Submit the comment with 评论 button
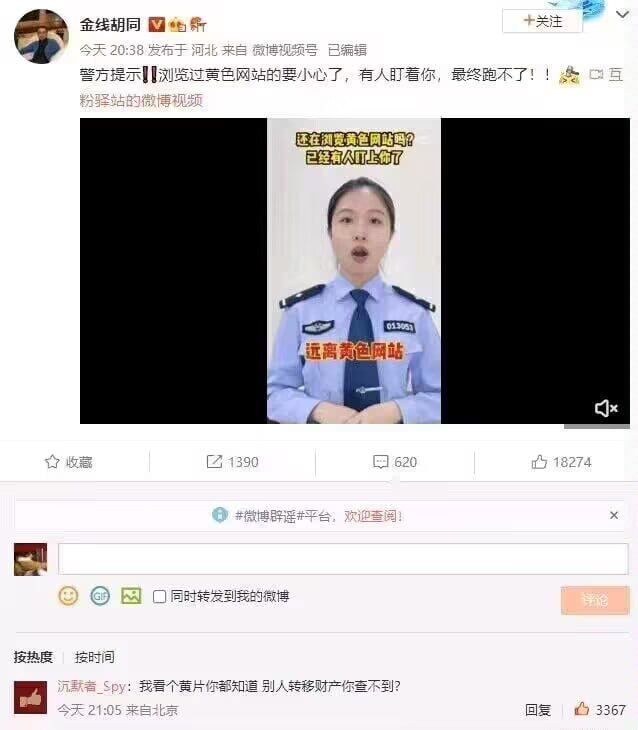This screenshot has width=638, height=730. [595, 600]
